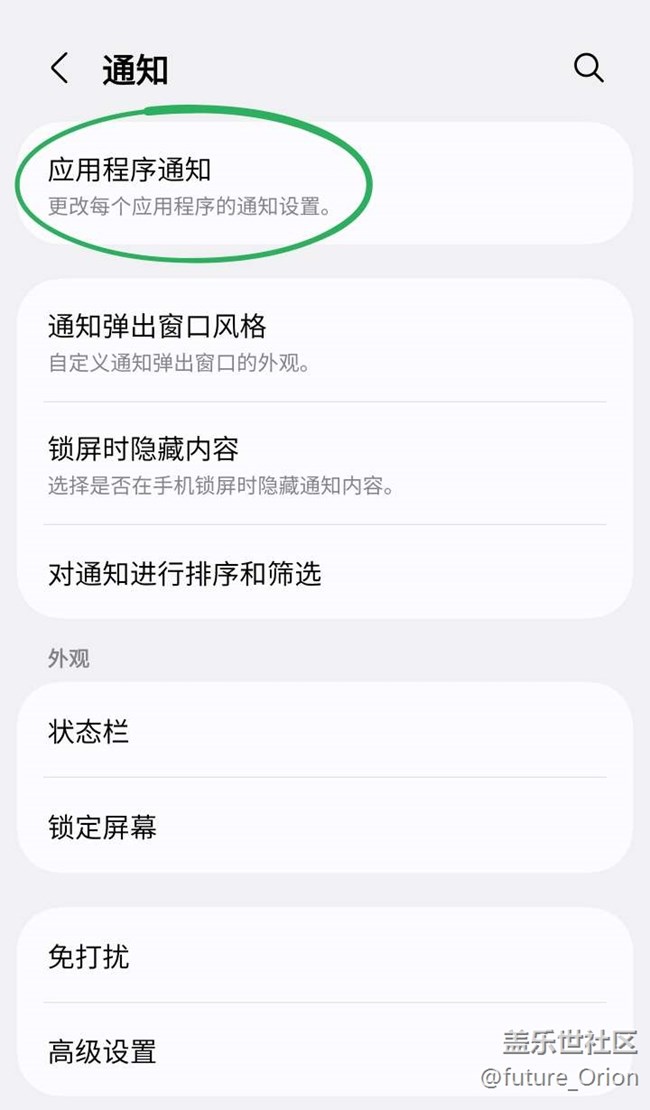Select 通知弹出窗口风格
The height and width of the screenshot is (1110, 650).
click(x=324, y=341)
